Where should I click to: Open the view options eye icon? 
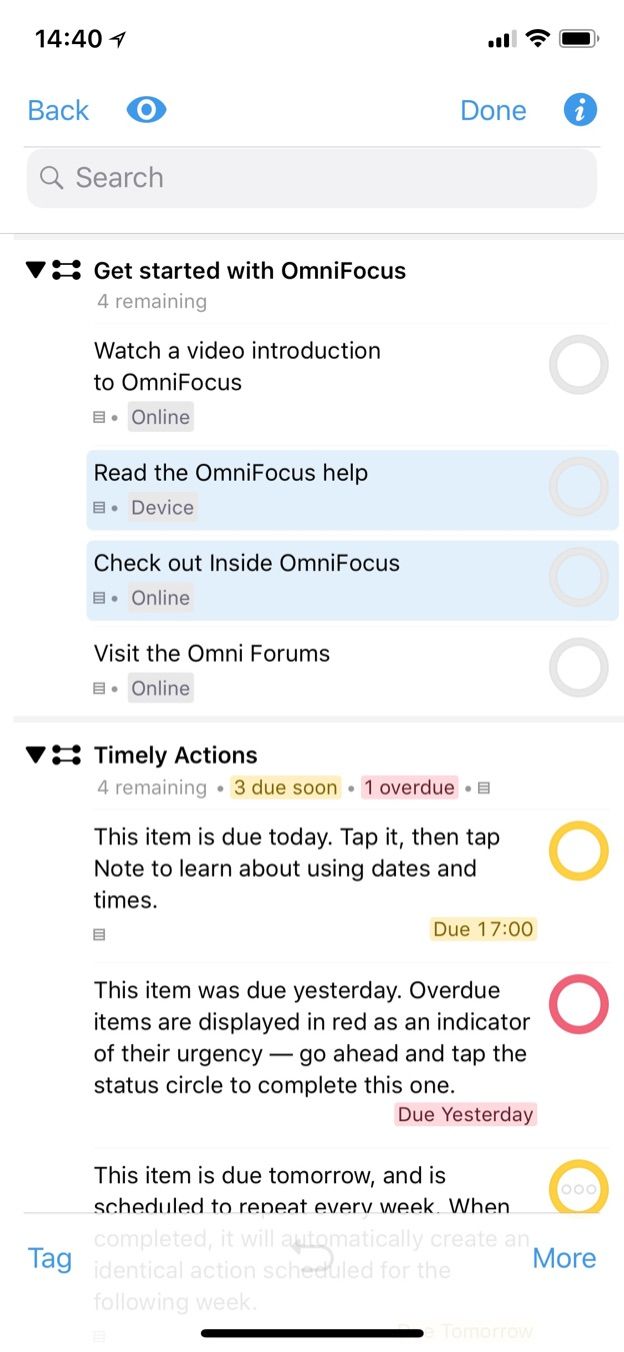pos(146,110)
